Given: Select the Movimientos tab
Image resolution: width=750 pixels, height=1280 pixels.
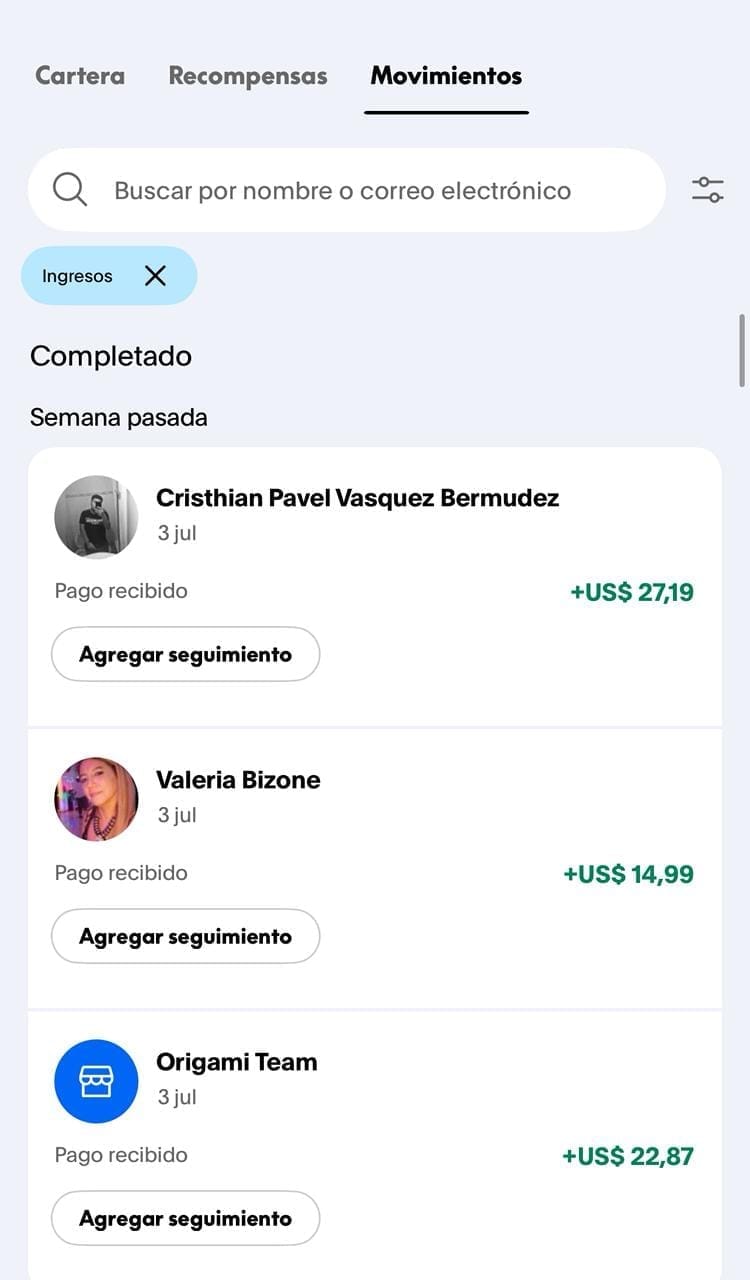Looking at the screenshot, I should click(x=446, y=76).
